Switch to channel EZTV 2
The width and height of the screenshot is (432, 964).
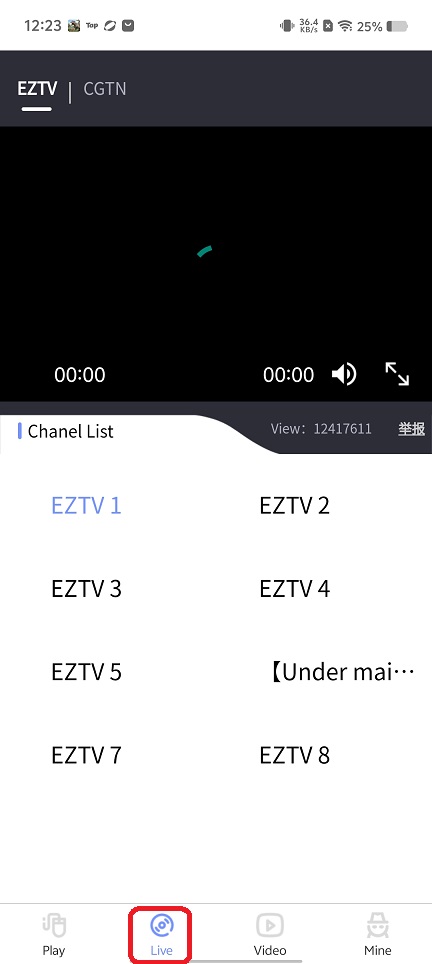point(294,505)
